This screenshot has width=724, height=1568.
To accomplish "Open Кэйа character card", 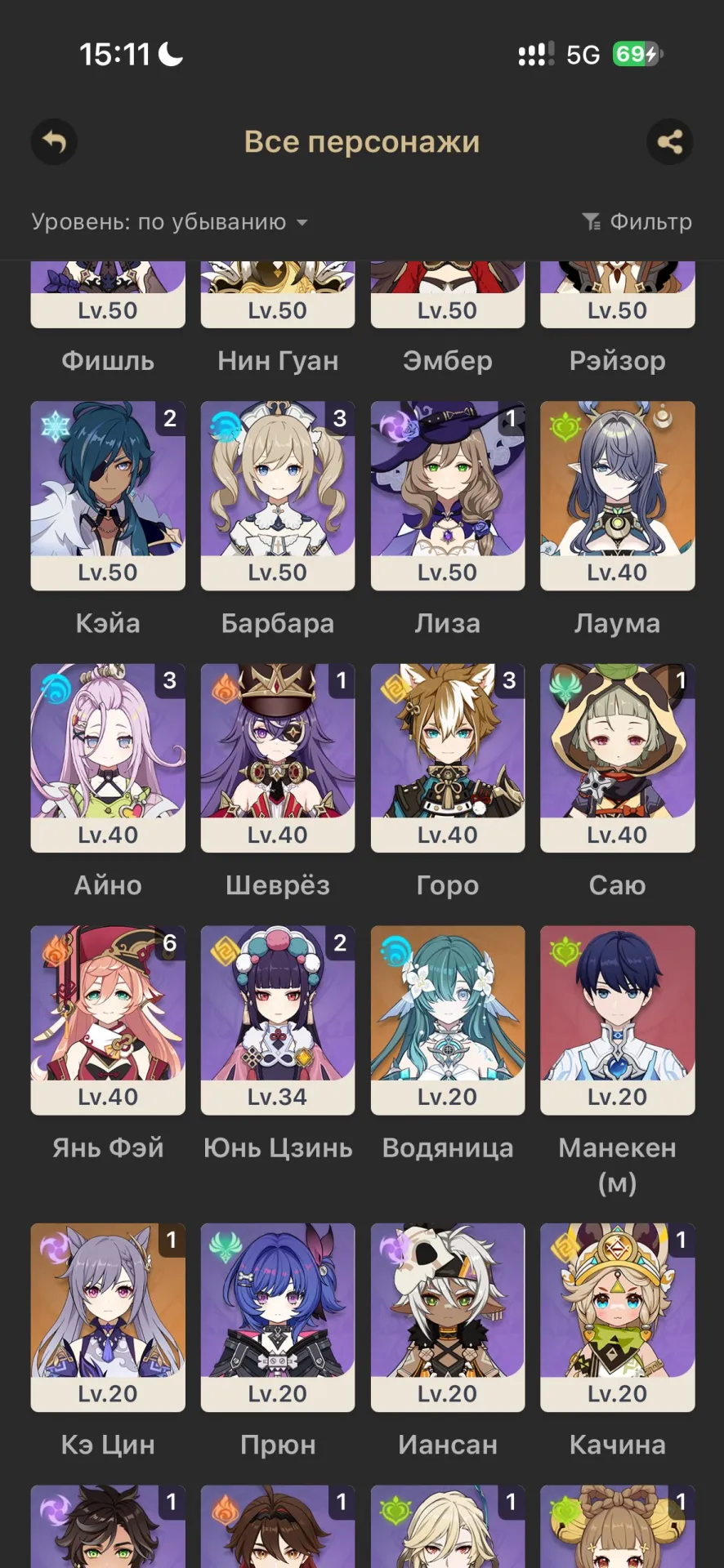I will tap(108, 496).
